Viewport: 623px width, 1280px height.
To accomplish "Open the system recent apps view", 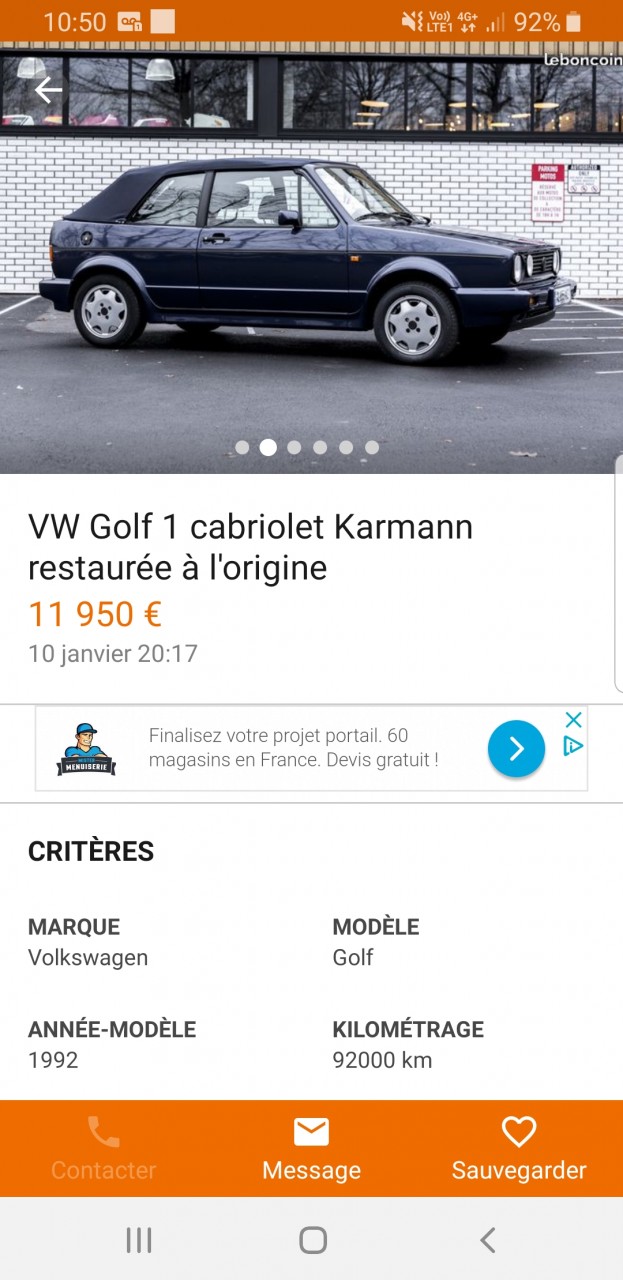I will click(139, 1240).
